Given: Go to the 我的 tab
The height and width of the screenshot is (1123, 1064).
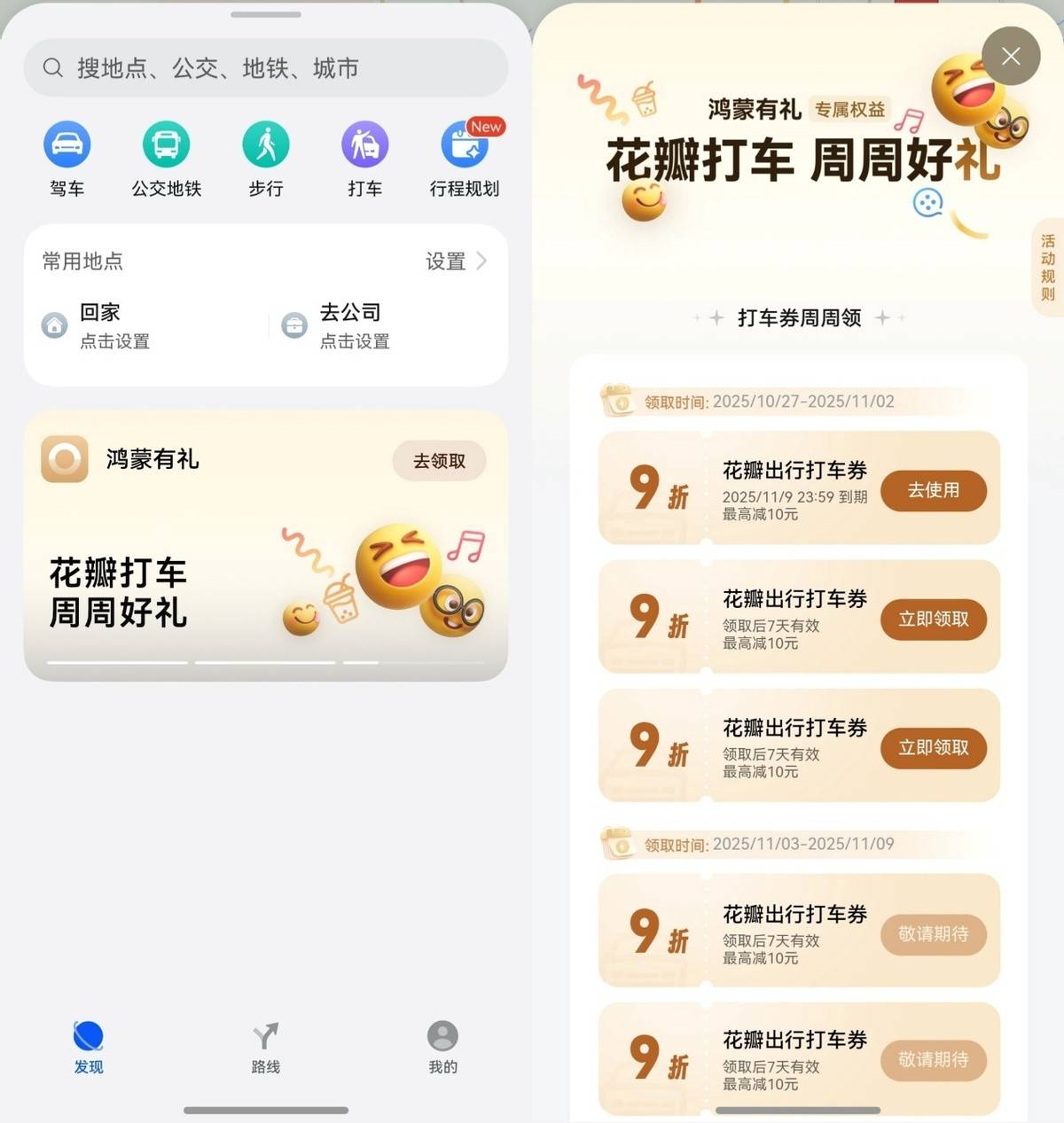Looking at the screenshot, I should click(x=442, y=1047).
